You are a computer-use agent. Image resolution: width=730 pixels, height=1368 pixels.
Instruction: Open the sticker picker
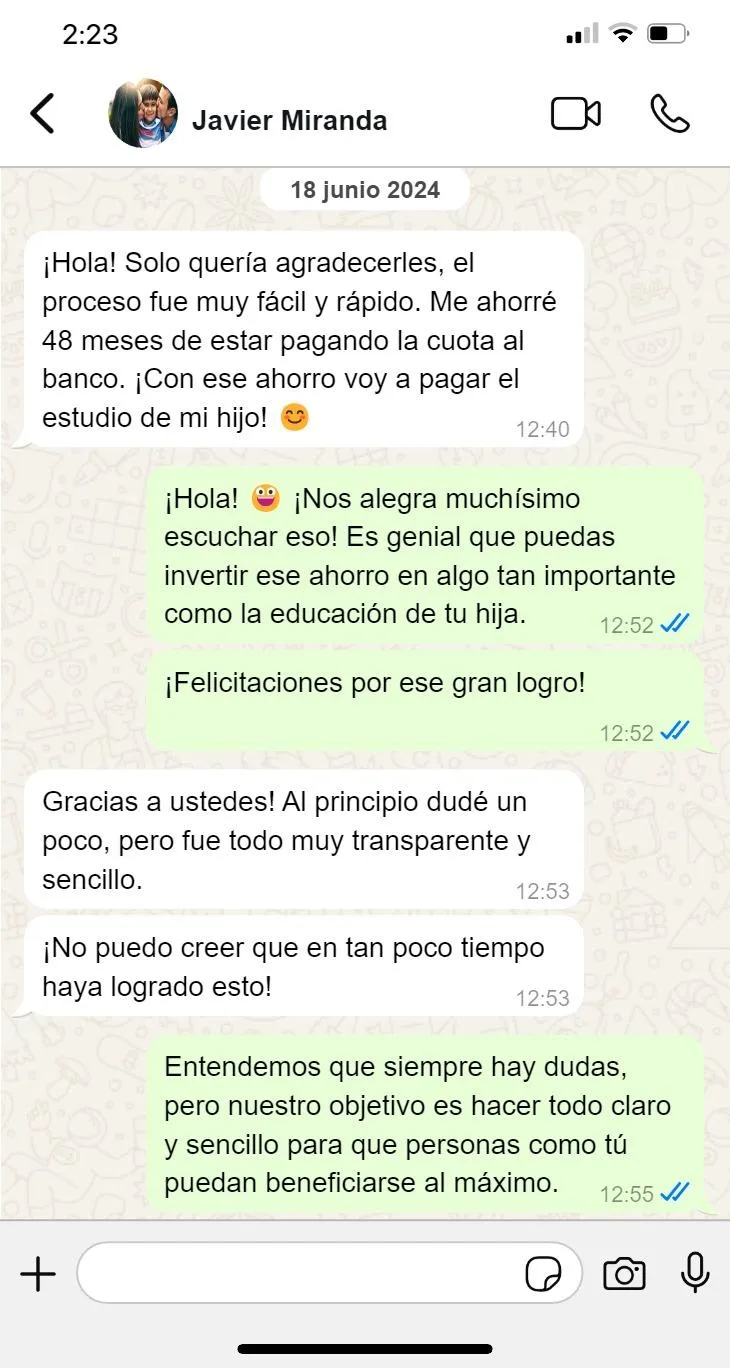click(x=543, y=1275)
